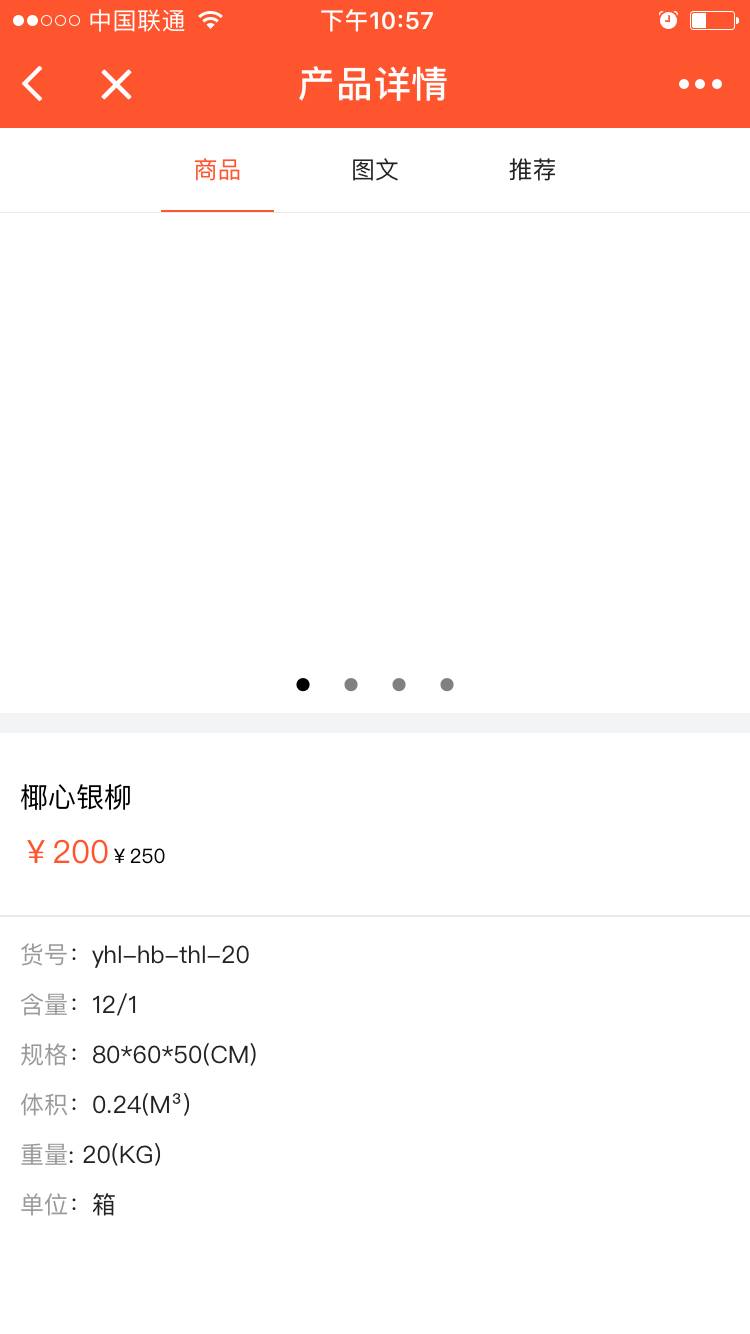This screenshot has height=1334, width=750.
Task: Open the three-dot overflow menu
Action: [x=700, y=84]
